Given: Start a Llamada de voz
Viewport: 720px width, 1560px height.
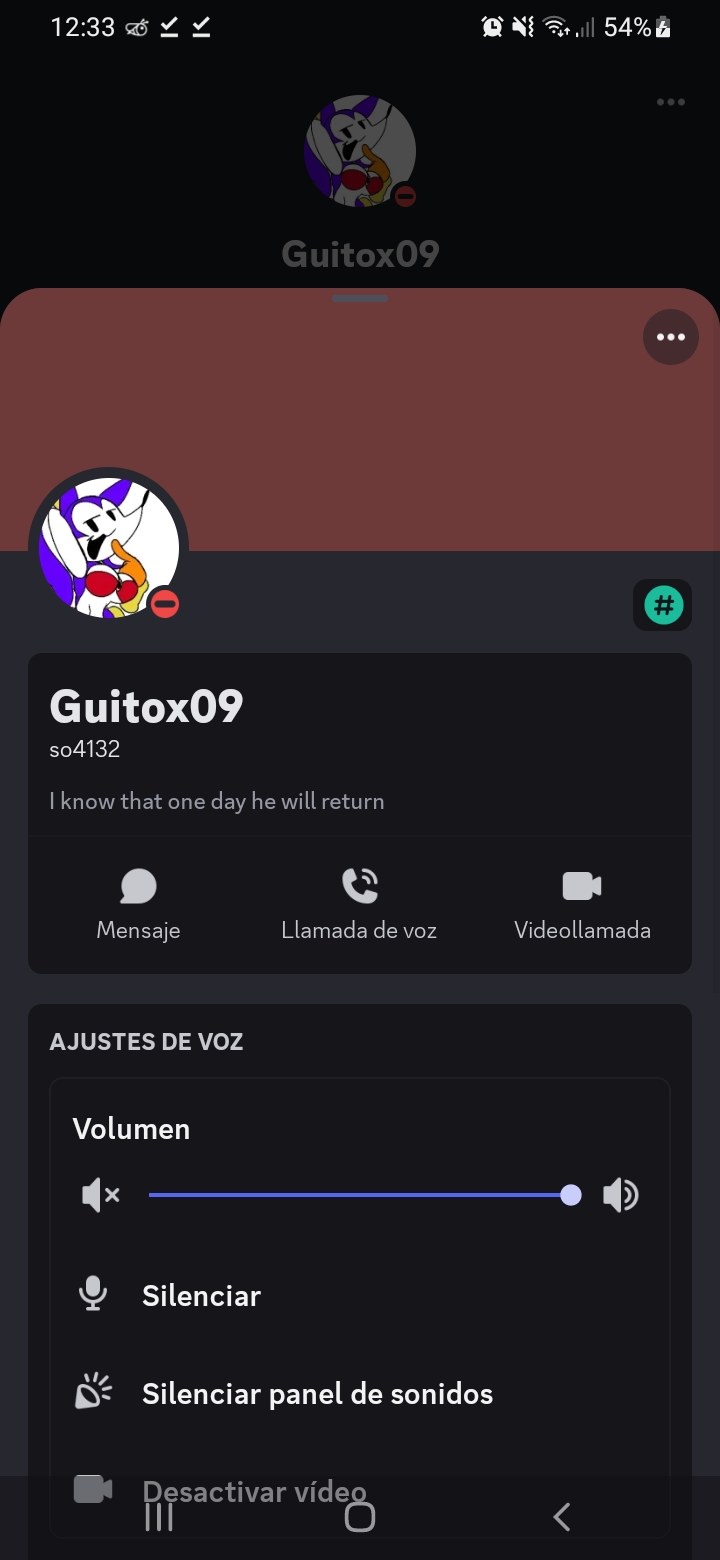Looking at the screenshot, I should click(x=359, y=904).
